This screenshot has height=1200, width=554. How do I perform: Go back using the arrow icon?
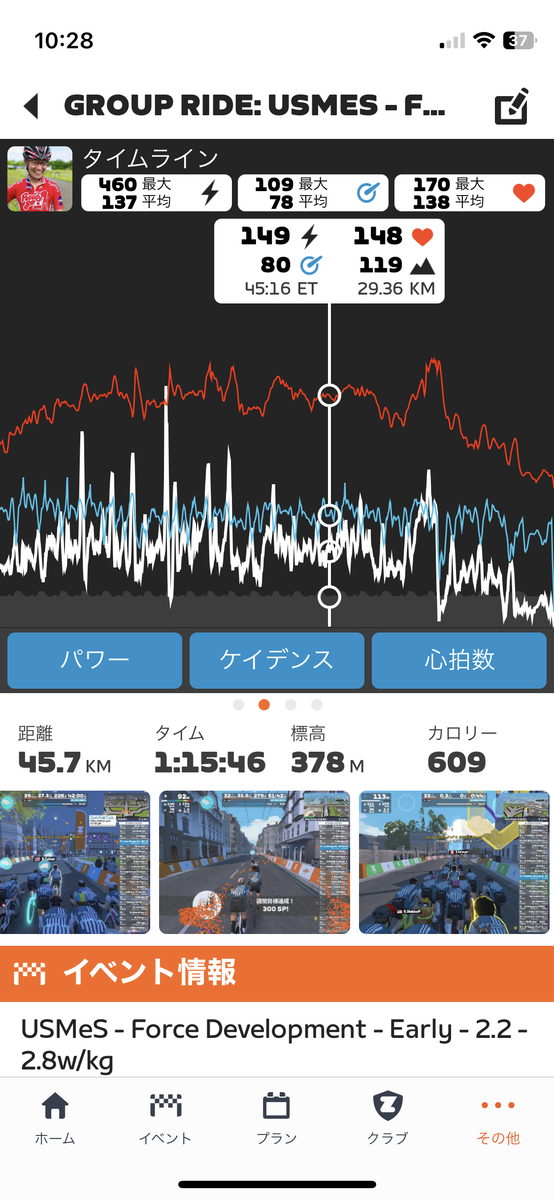coord(31,107)
